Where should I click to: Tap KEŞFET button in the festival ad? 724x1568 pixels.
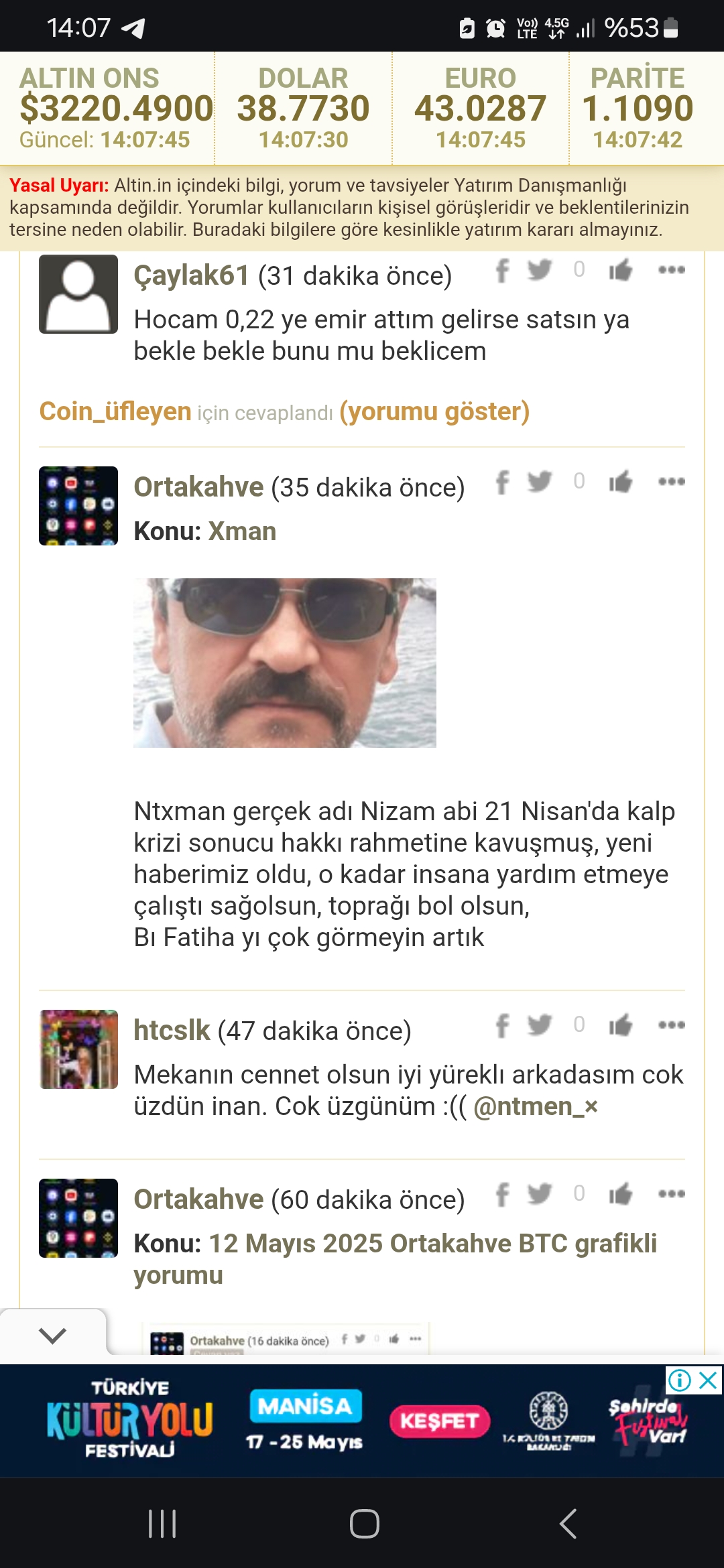tap(440, 1421)
